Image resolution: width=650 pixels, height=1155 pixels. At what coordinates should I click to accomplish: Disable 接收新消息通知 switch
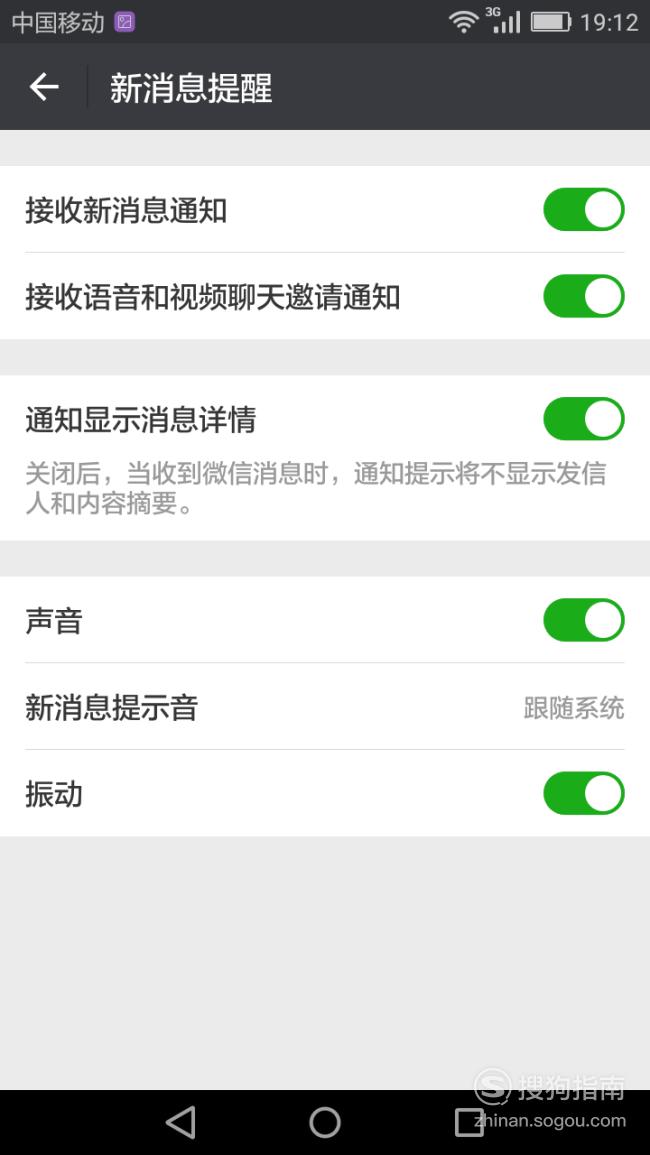click(x=584, y=210)
